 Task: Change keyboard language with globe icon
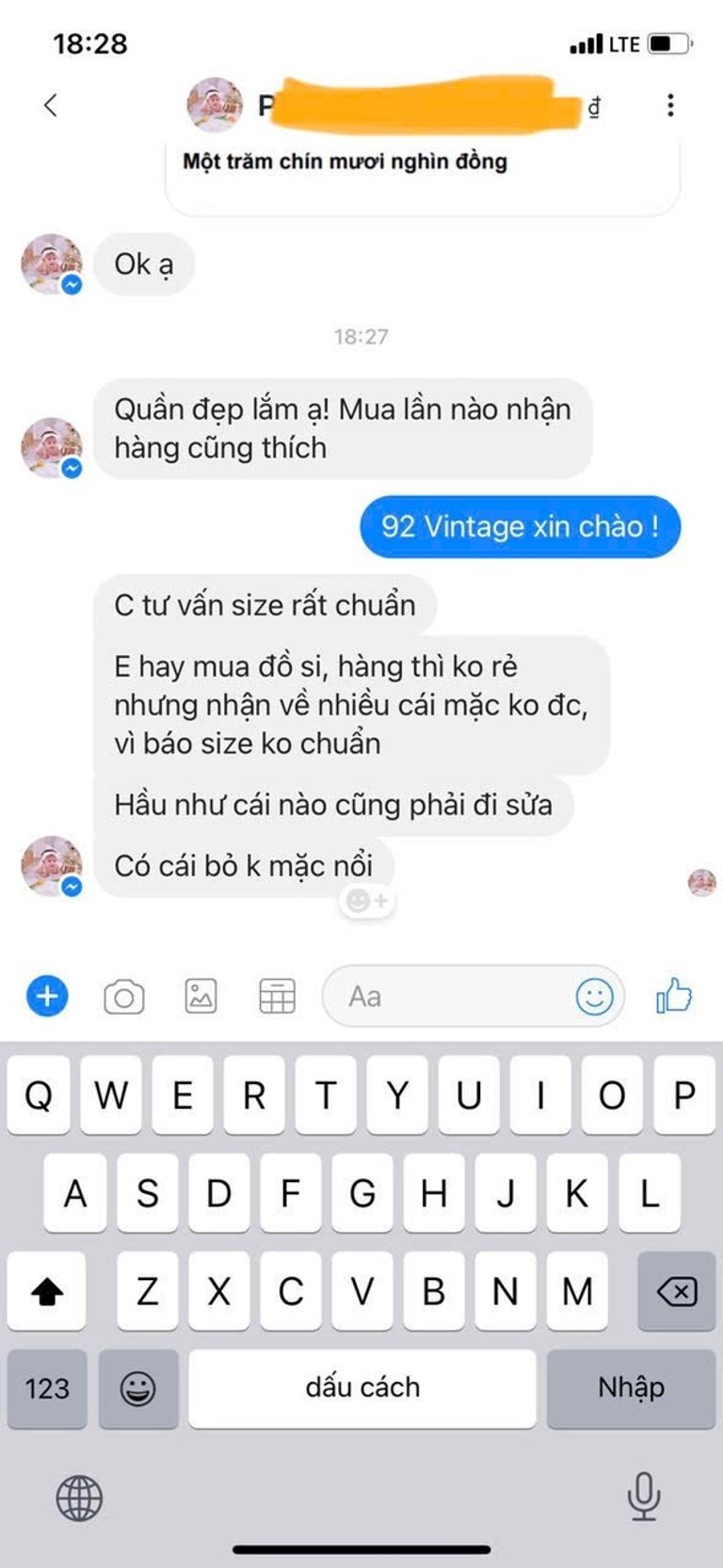point(79,1497)
